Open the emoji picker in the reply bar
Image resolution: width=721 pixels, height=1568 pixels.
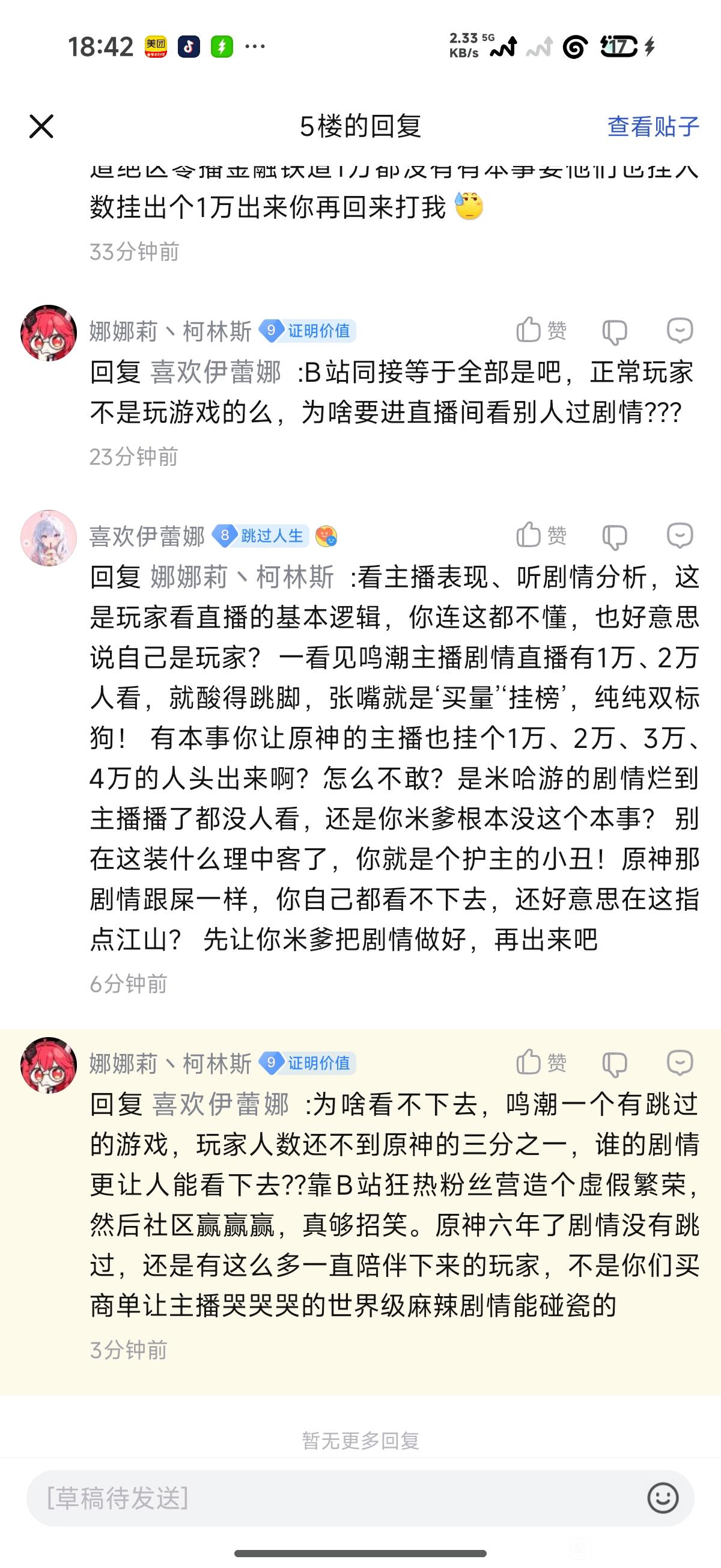(x=663, y=1498)
